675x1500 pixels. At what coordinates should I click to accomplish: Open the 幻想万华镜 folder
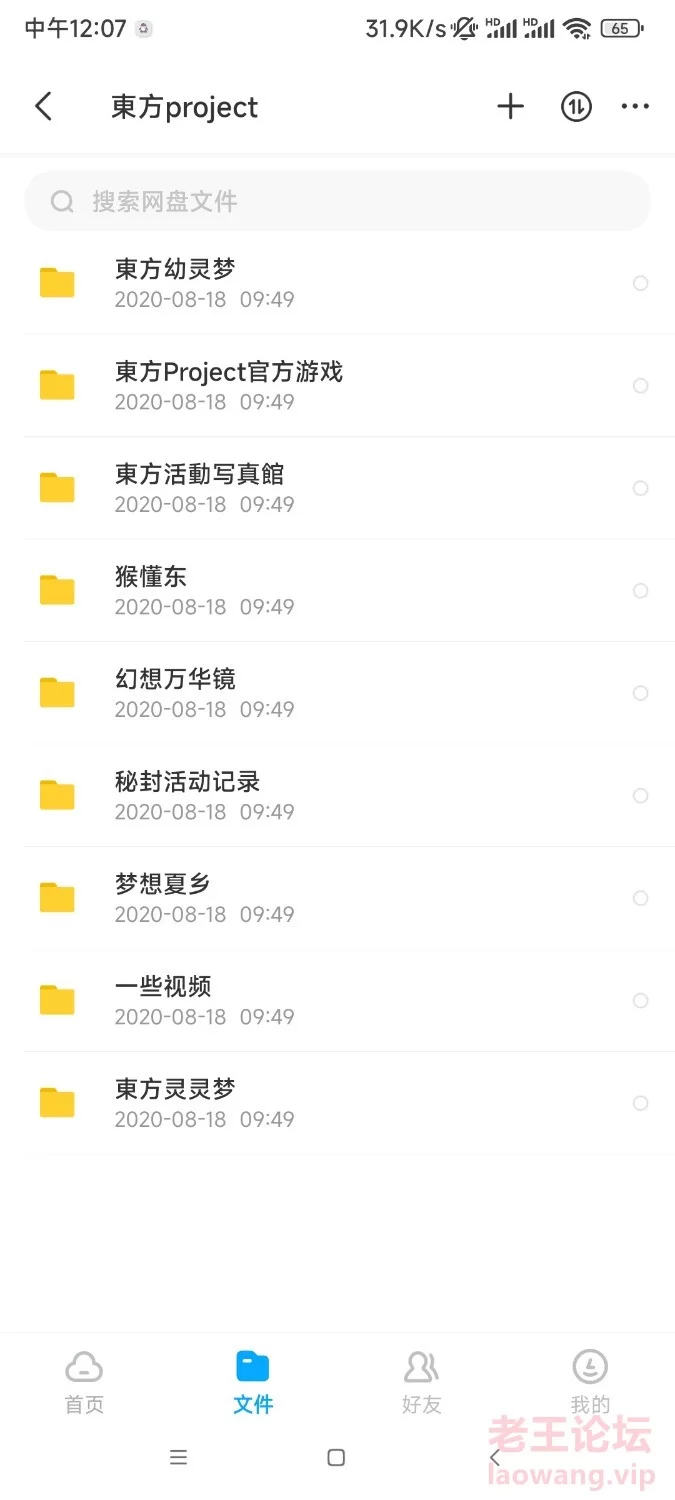tap(337, 693)
